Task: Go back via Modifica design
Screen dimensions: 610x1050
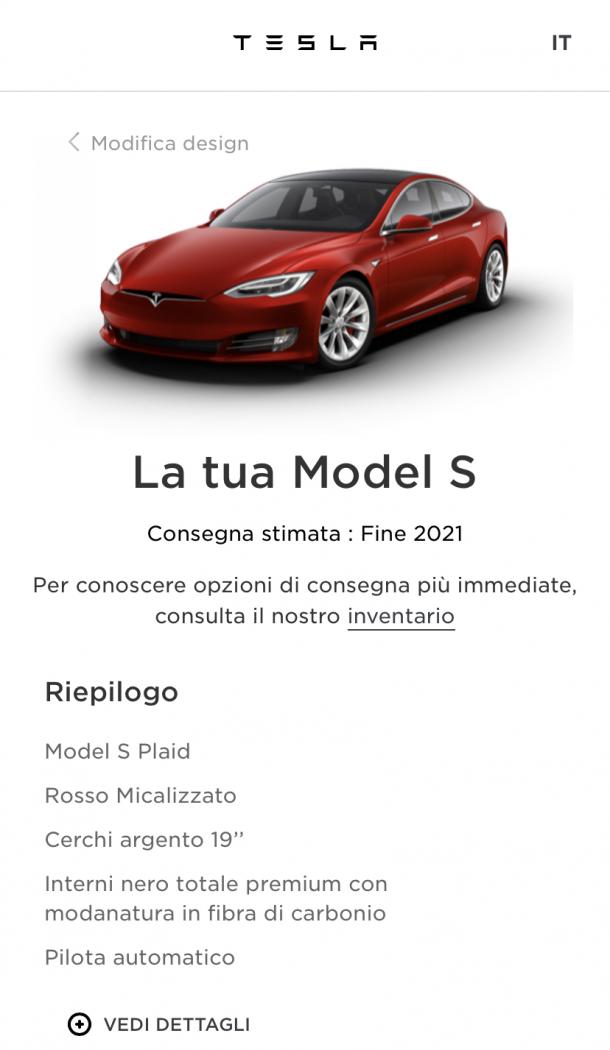Action: click(159, 143)
